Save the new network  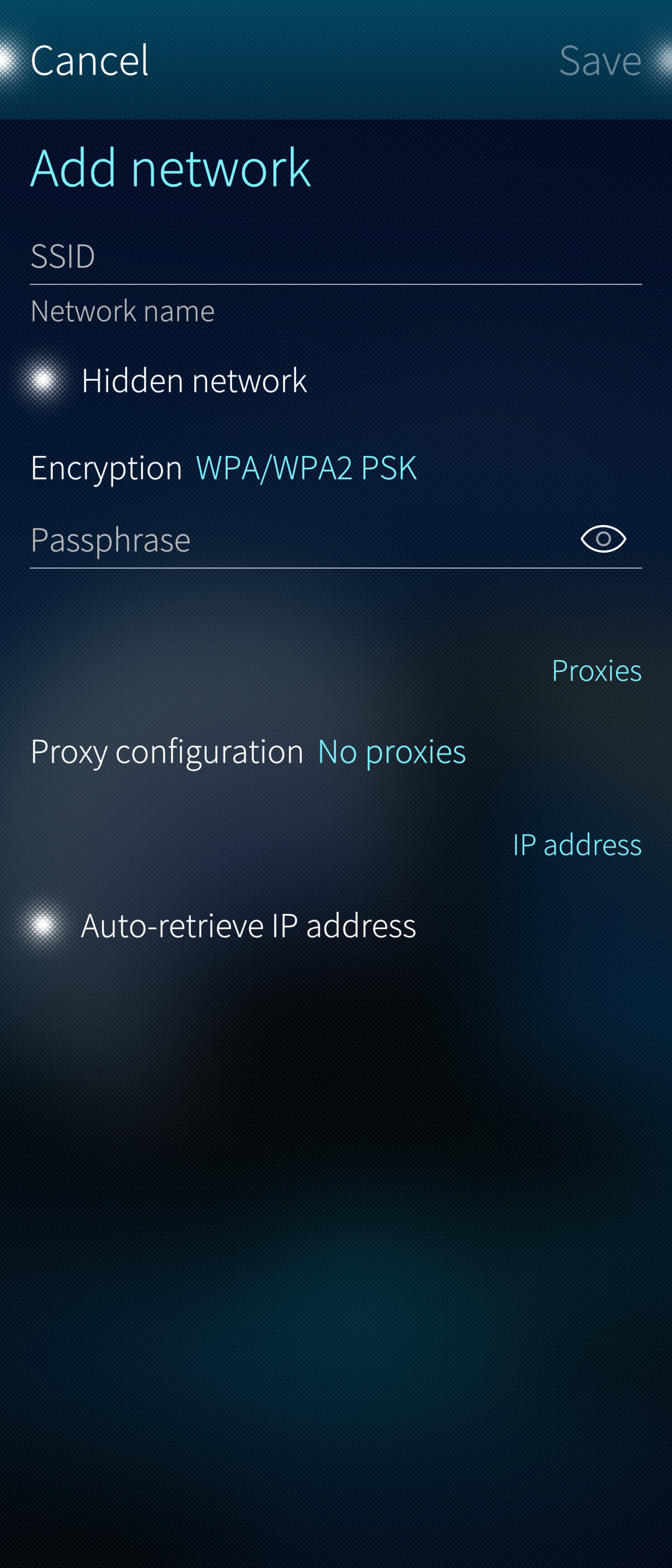(600, 60)
